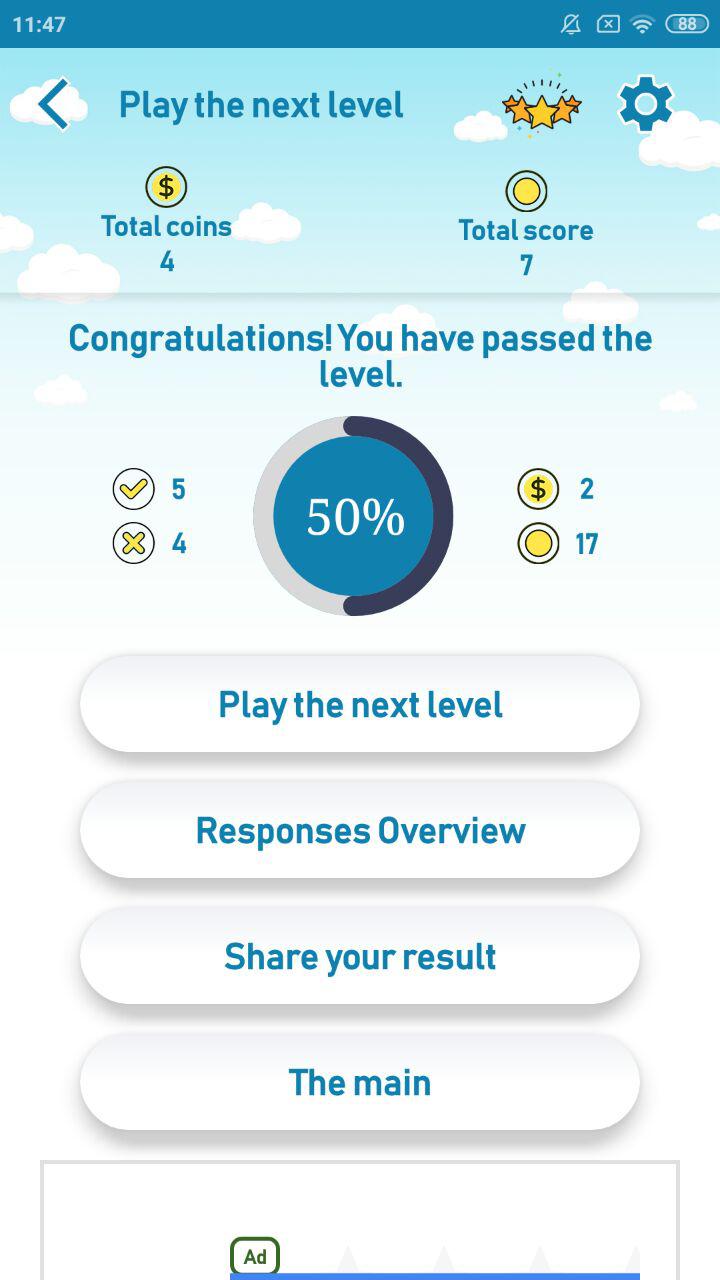Viewport: 720px width, 1280px height.
Task: Open Responses Overview
Action: pyautogui.click(x=360, y=830)
